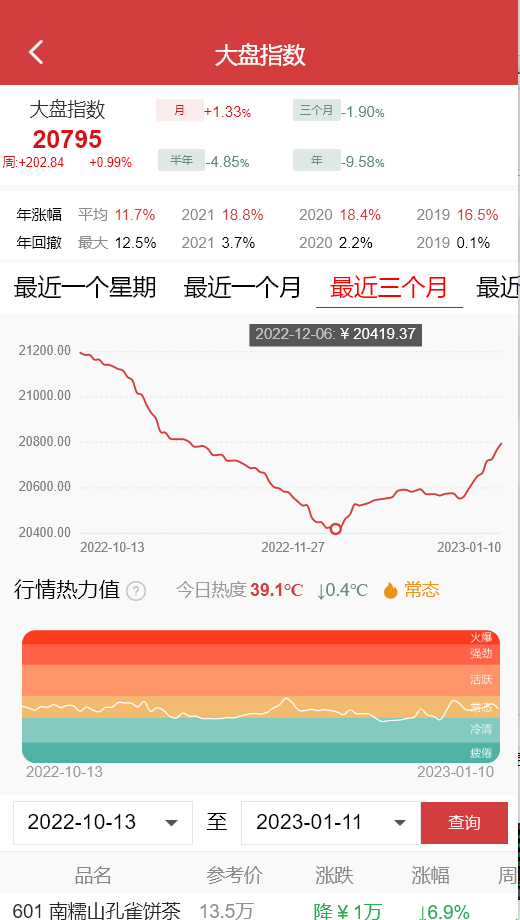Open the end date dropdown 2023-01-11
This screenshot has width=520, height=920.
tap(331, 823)
